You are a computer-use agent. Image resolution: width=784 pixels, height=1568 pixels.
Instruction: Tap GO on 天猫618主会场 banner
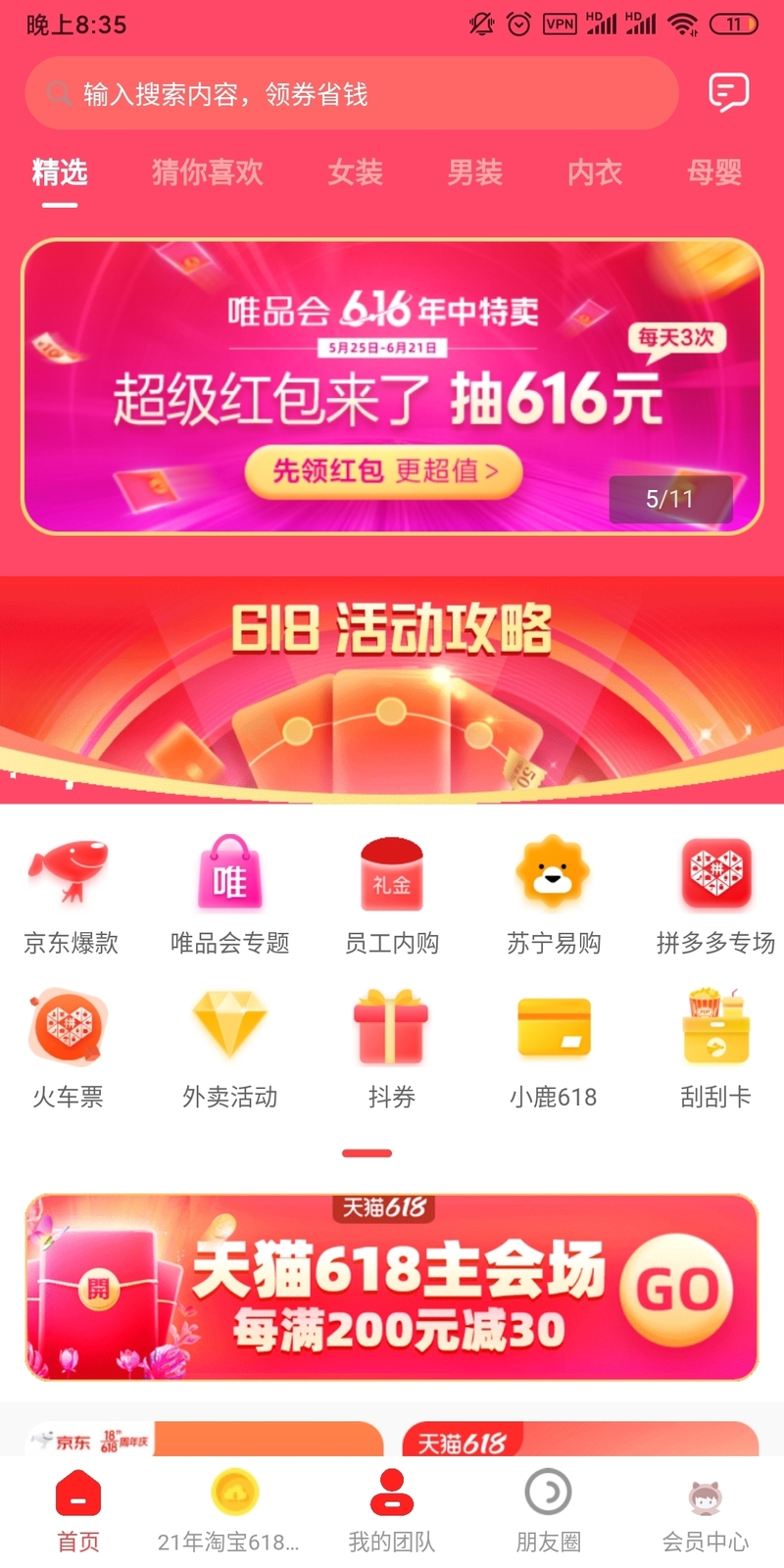pyautogui.click(x=677, y=1289)
